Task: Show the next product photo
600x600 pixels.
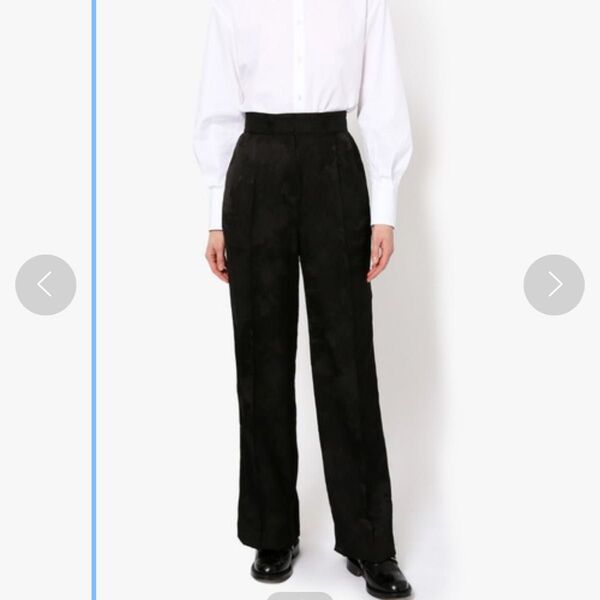Action: click(x=554, y=285)
